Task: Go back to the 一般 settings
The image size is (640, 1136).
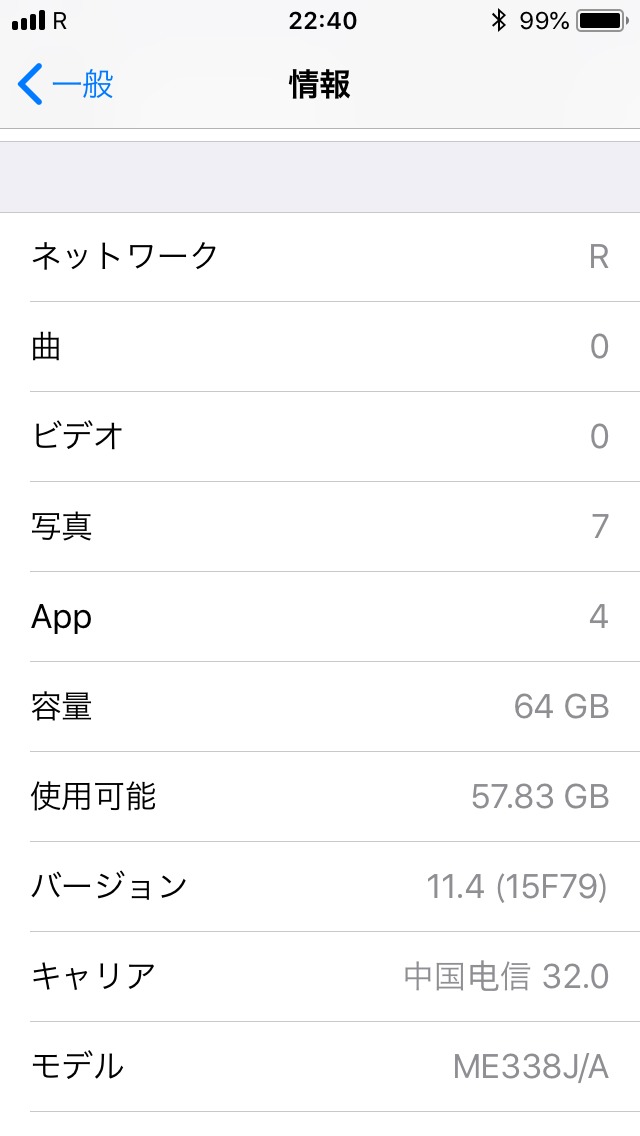Action: coord(66,85)
